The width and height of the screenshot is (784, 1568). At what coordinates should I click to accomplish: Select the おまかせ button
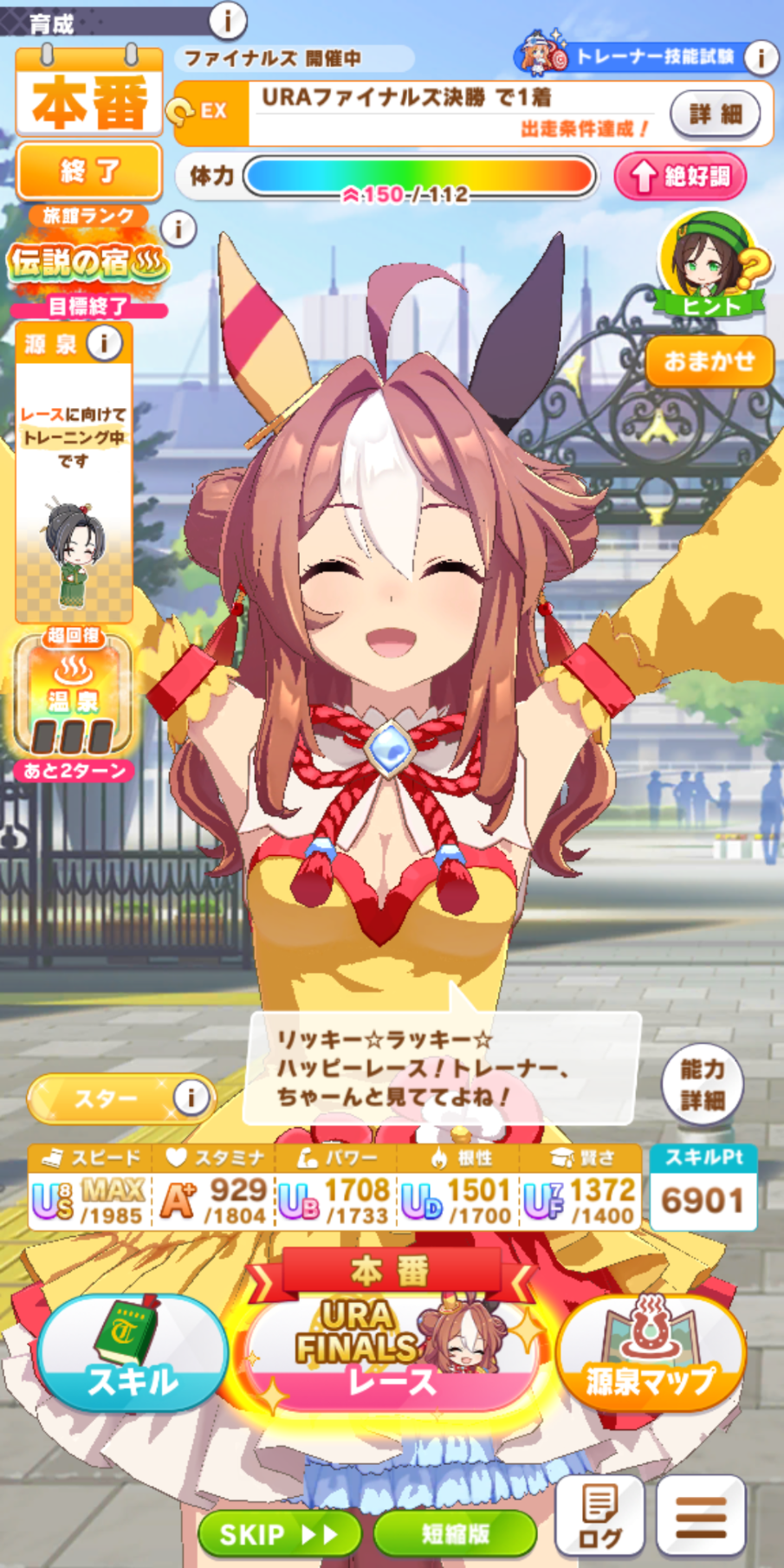[709, 360]
